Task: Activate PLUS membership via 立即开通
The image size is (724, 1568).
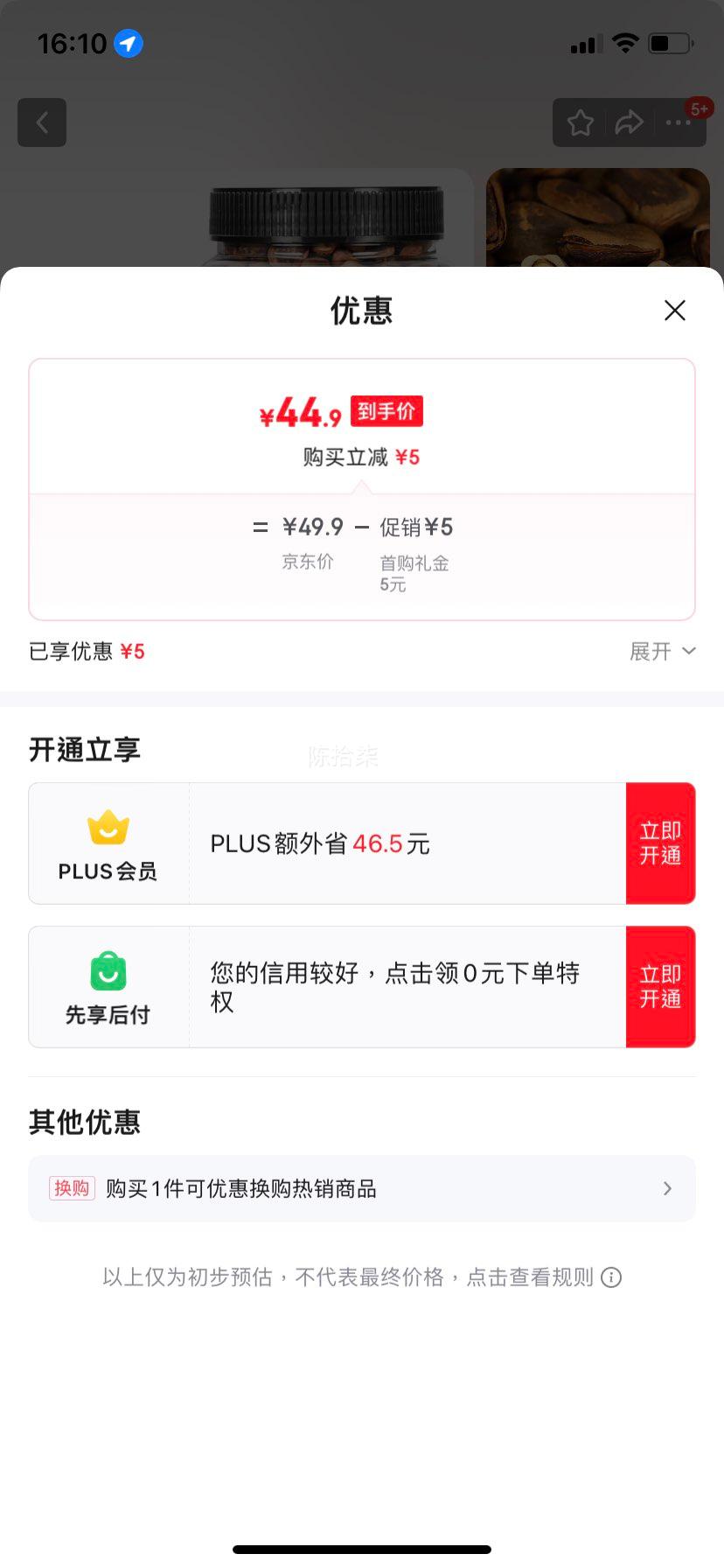Action: (x=660, y=843)
